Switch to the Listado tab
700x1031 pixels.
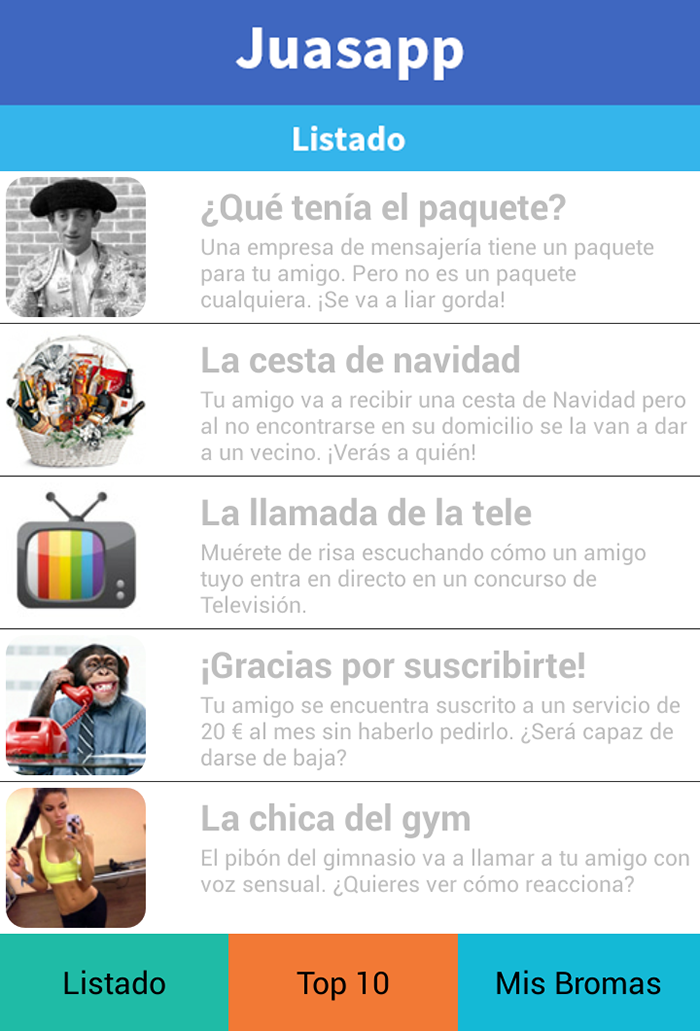click(x=114, y=982)
